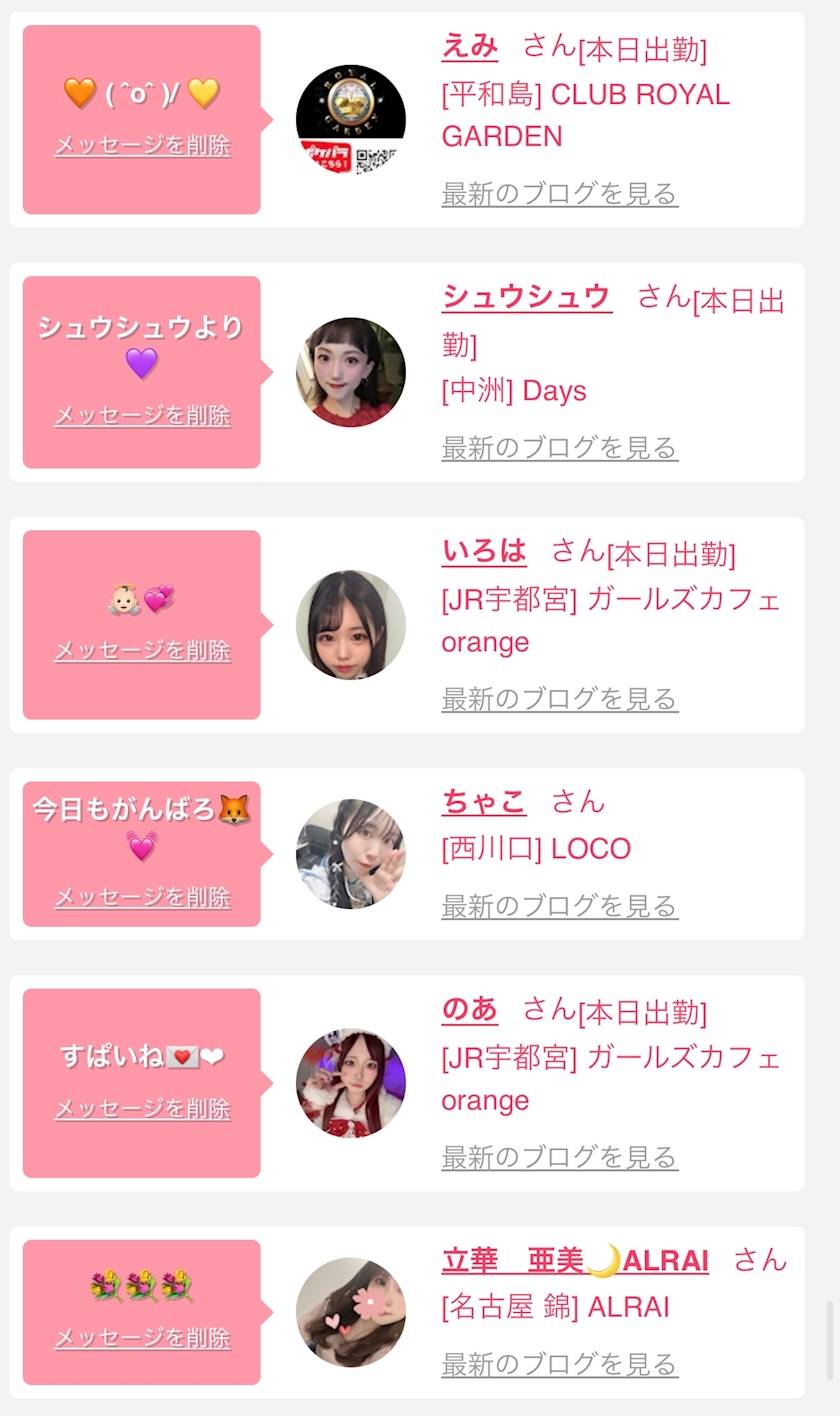View いろは's latest blog
The height and width of the screenshot is (1416, 840).
[x=559, y=698]
